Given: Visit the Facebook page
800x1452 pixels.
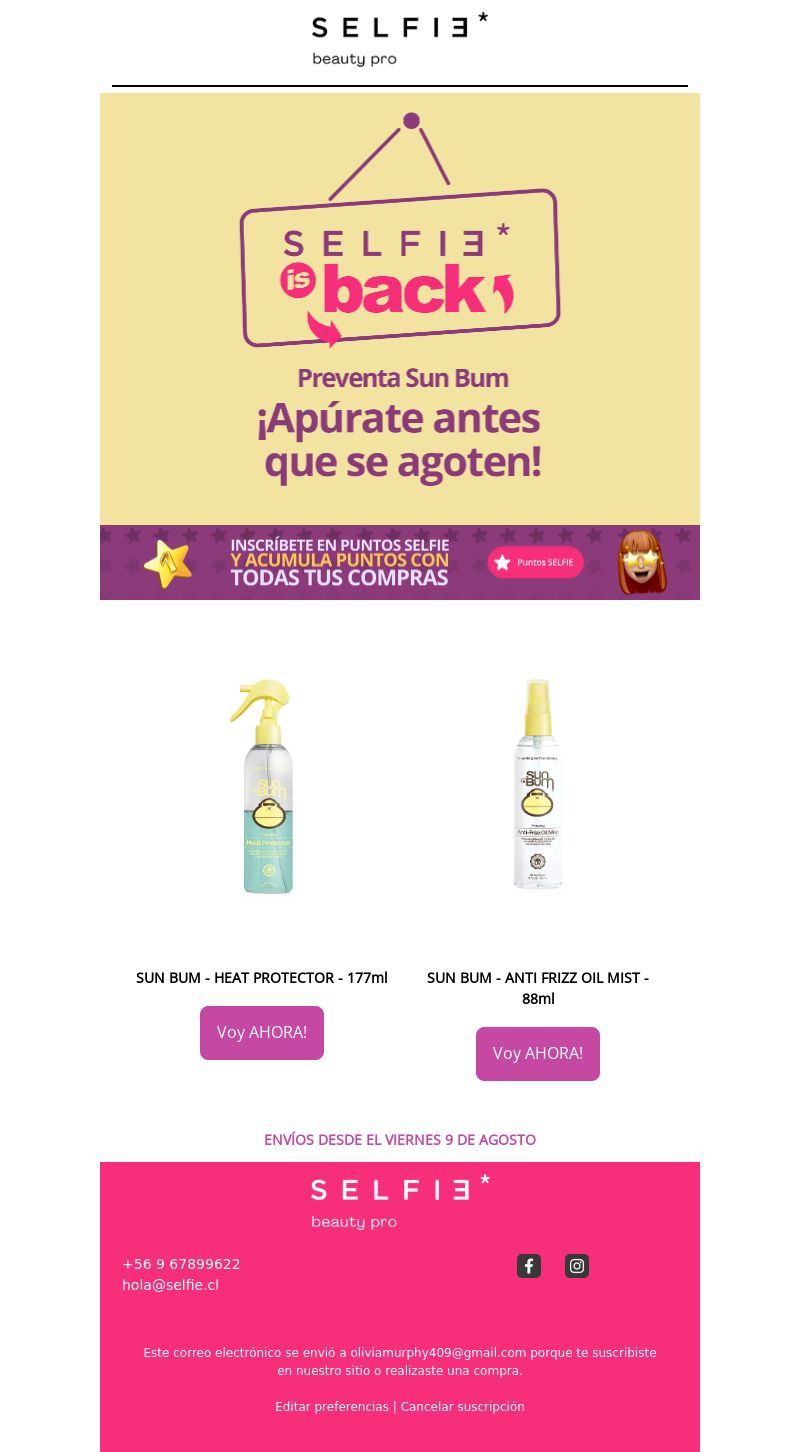Looking at the screenshot, I should (529, 1266).
